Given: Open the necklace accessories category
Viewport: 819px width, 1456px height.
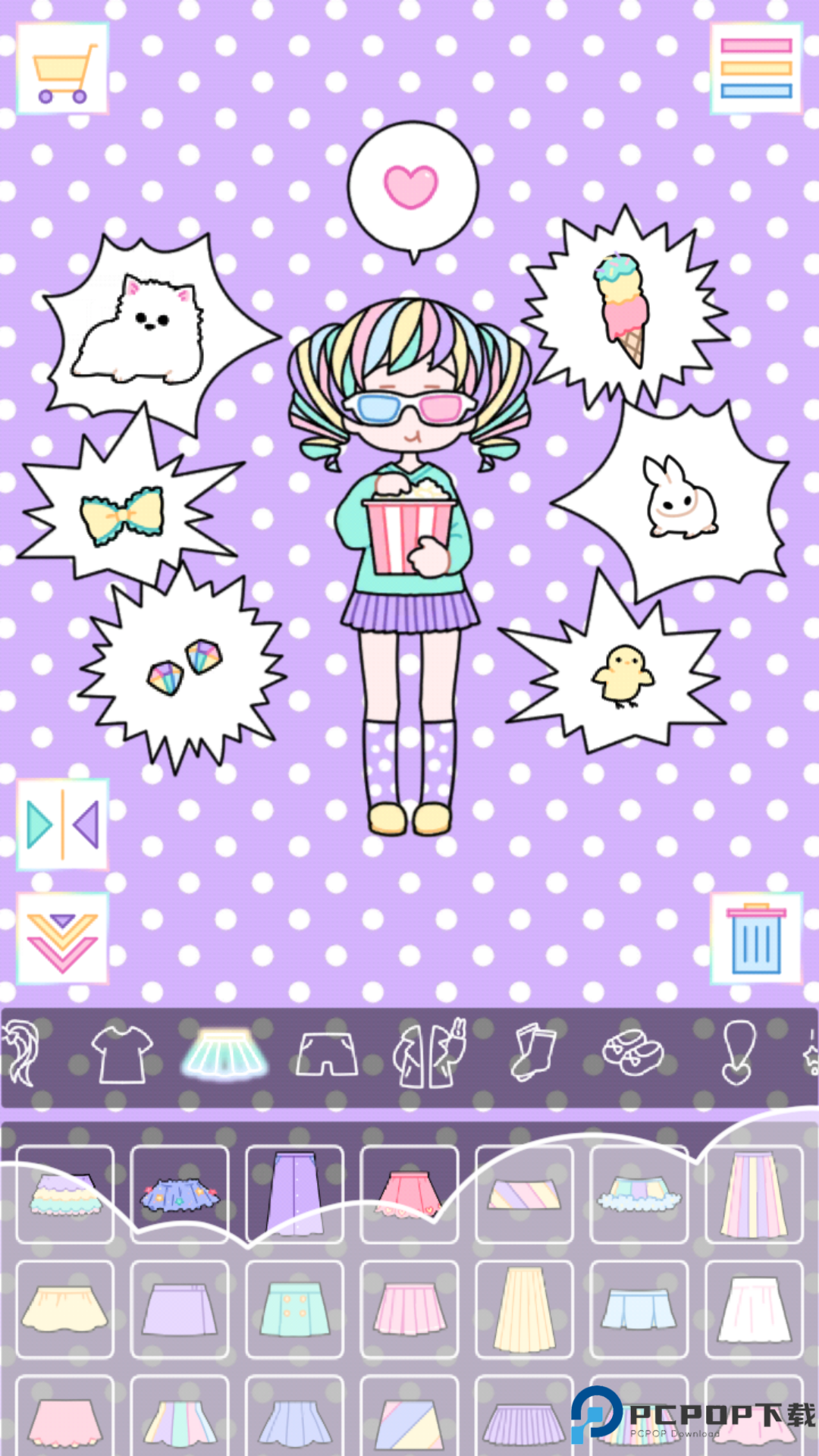Looking at the screenshot, I should [738, 1054].
